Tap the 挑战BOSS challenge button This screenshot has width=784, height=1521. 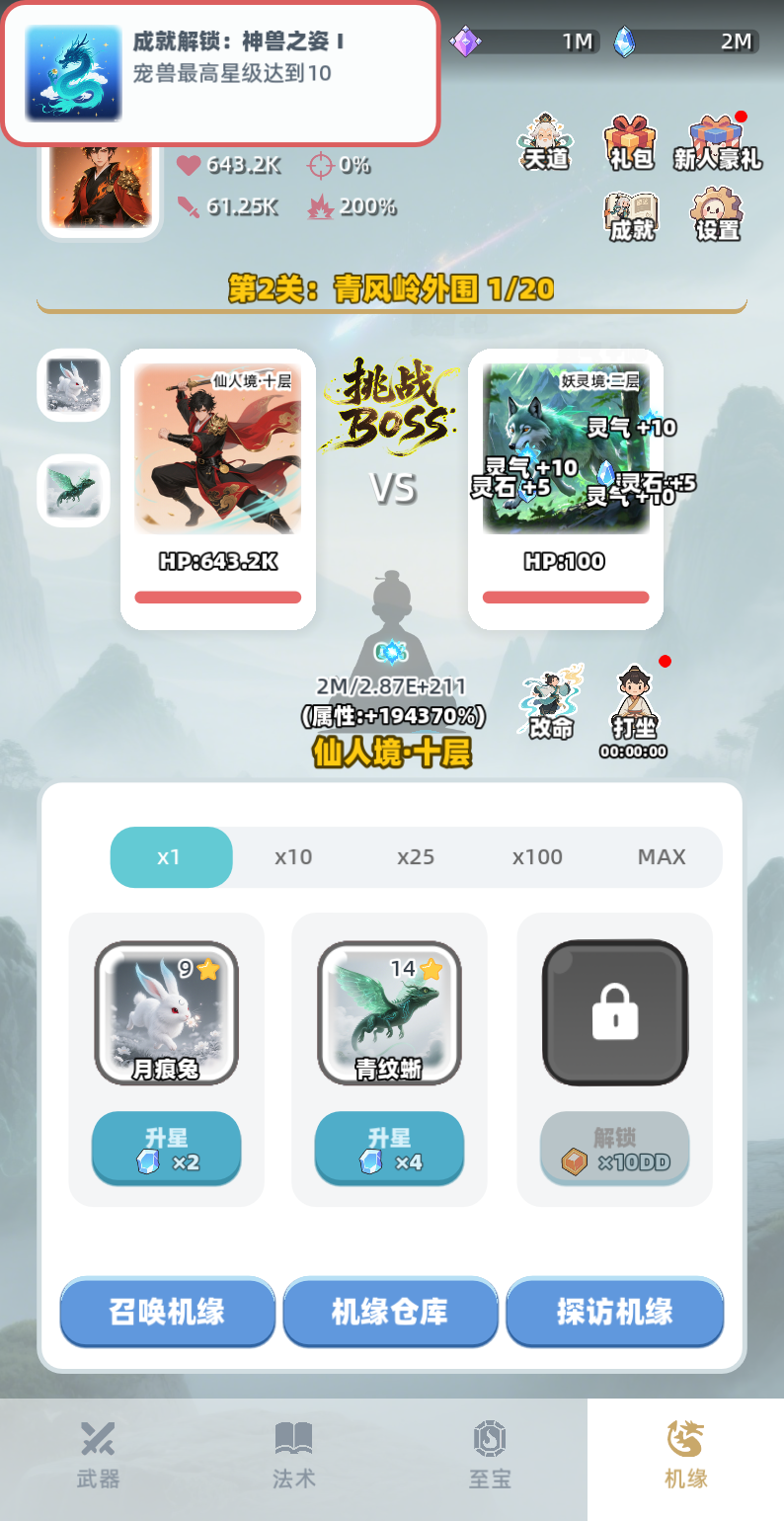tap(390, 407)
